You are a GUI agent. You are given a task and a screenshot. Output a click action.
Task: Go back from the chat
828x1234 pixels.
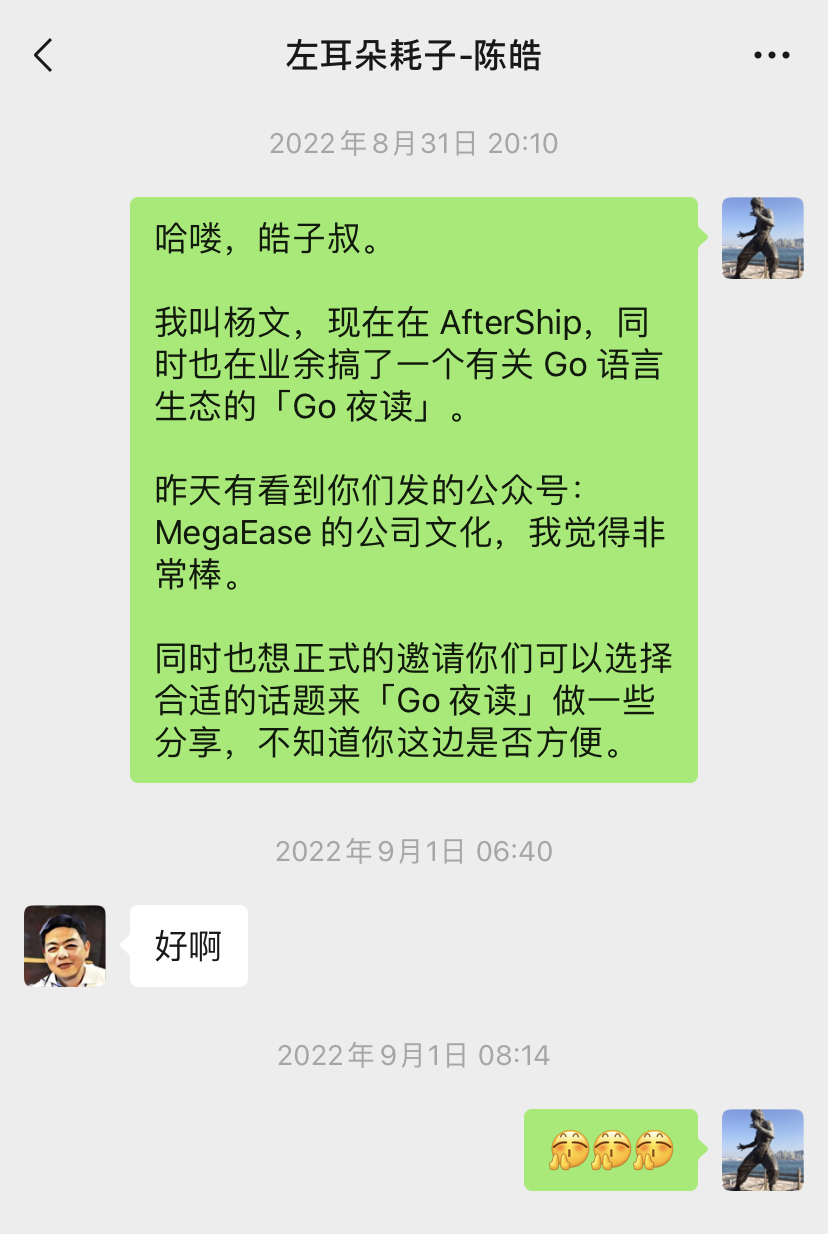[x=43, y=56]
